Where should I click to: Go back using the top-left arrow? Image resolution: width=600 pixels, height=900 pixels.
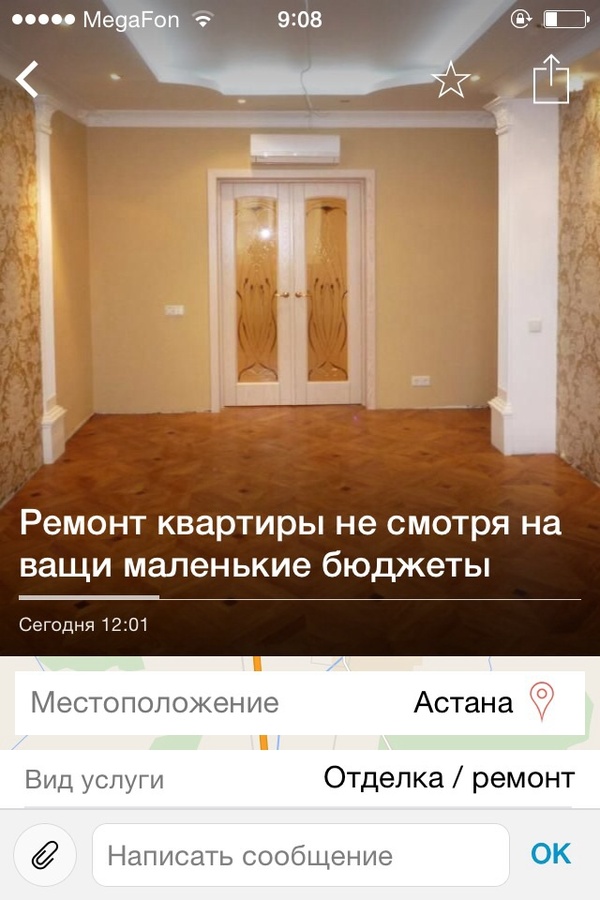coord(27,79)
